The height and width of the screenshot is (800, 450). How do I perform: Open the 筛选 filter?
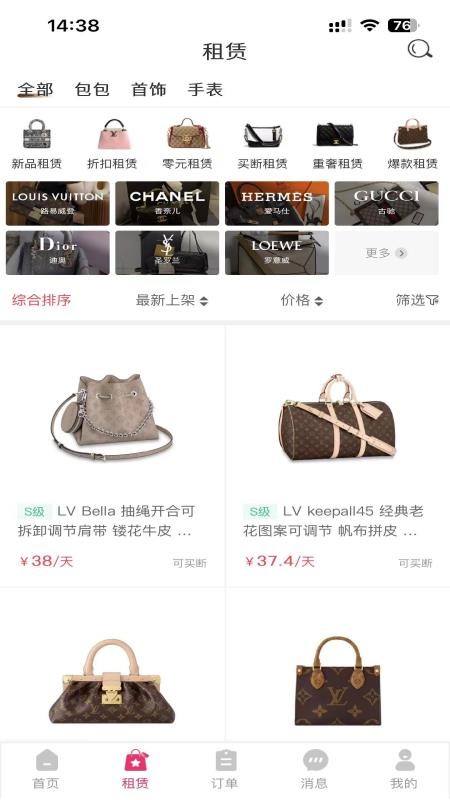point(417,301)
